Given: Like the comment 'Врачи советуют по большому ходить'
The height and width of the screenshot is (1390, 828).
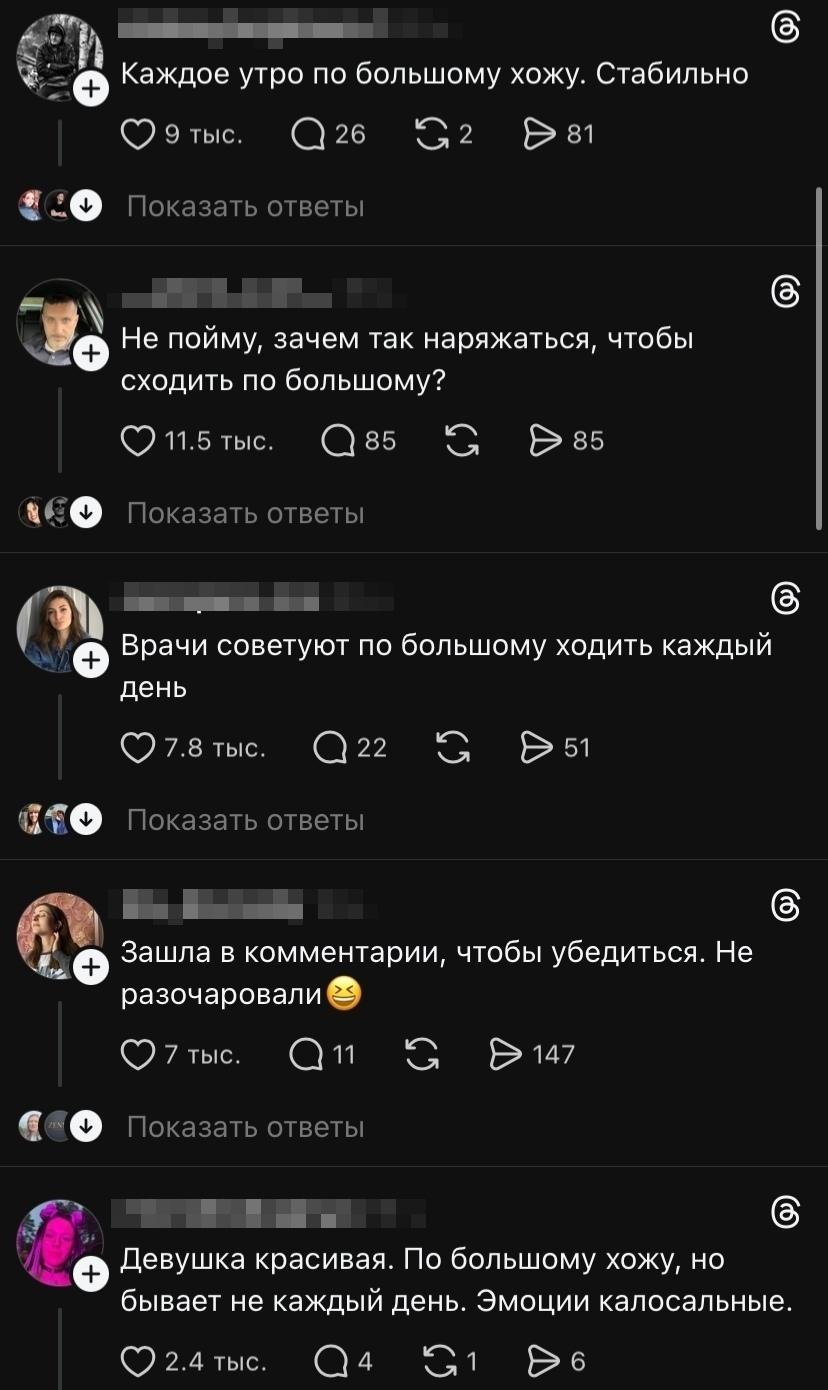Looking at the screenshot, I should (x=137, y=748).
